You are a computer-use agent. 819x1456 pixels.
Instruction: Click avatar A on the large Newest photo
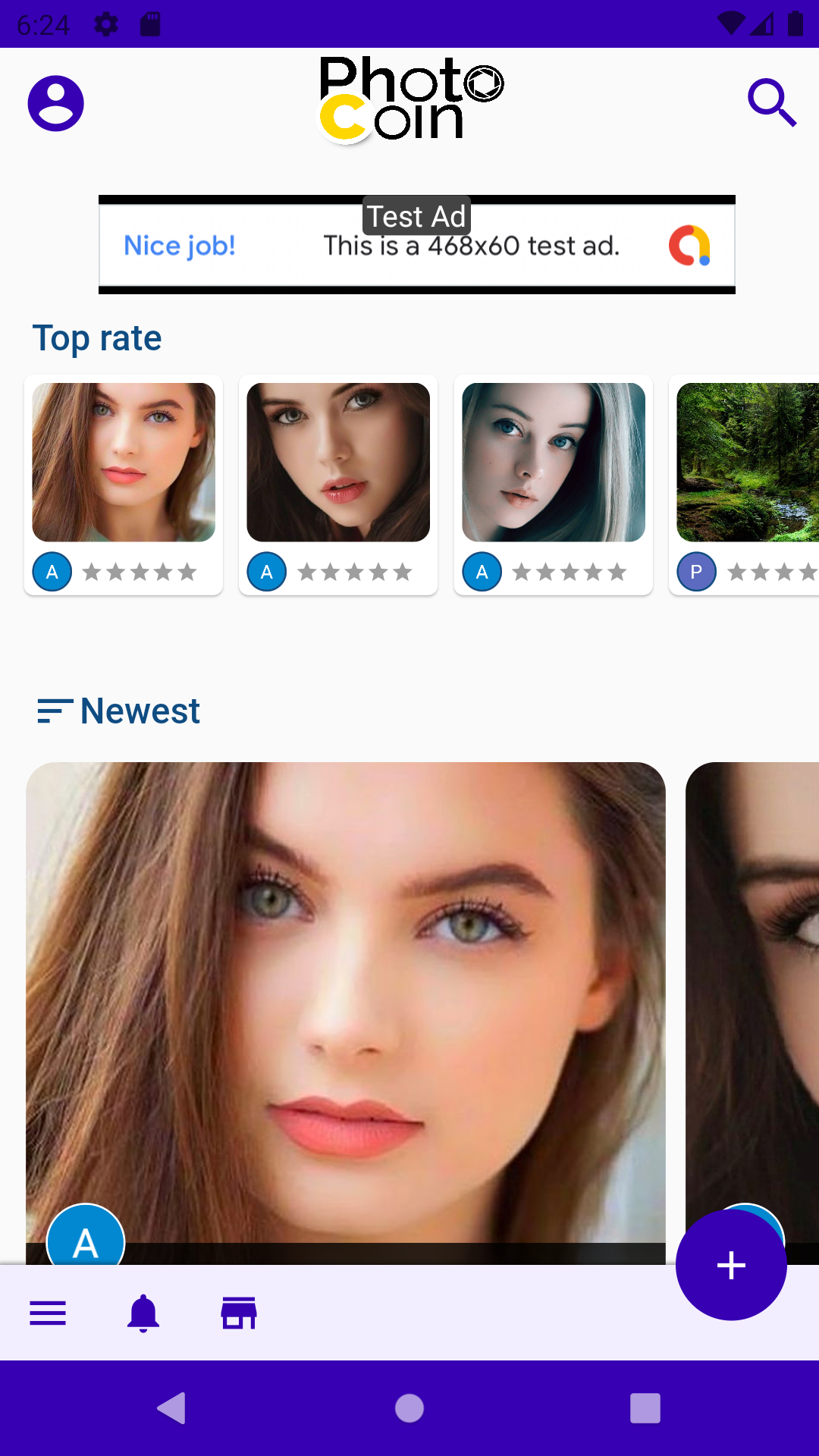85,1241
